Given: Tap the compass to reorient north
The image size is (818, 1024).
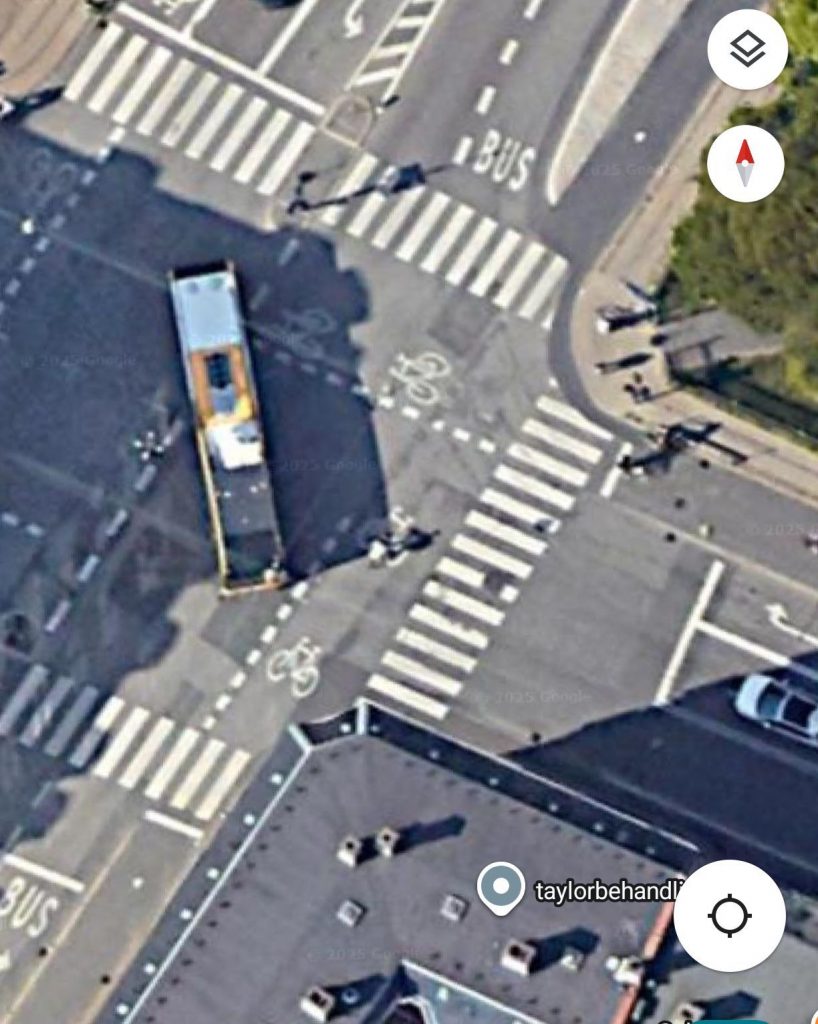Looking at the screenshot, I should 745,163.
